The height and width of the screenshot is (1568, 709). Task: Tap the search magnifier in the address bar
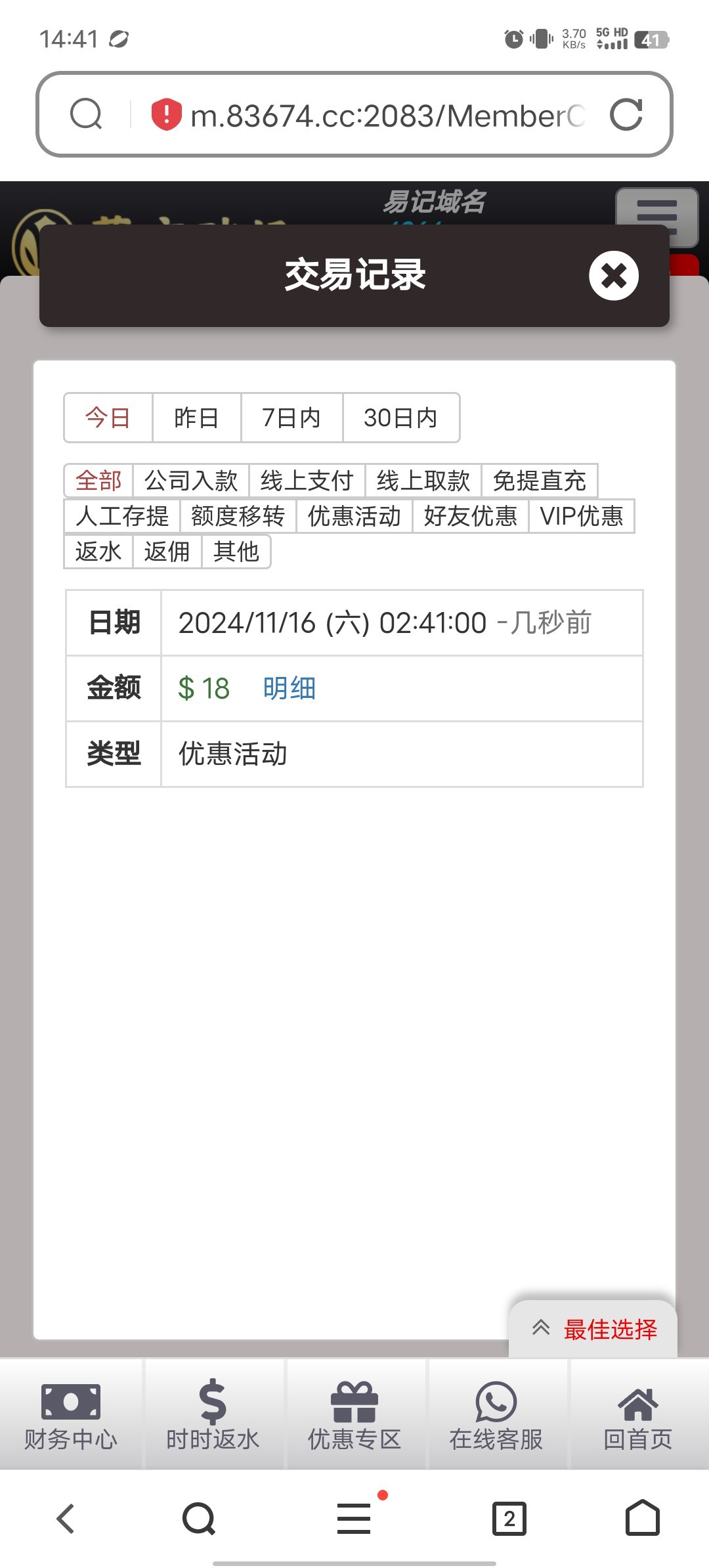tap(87, 113)
